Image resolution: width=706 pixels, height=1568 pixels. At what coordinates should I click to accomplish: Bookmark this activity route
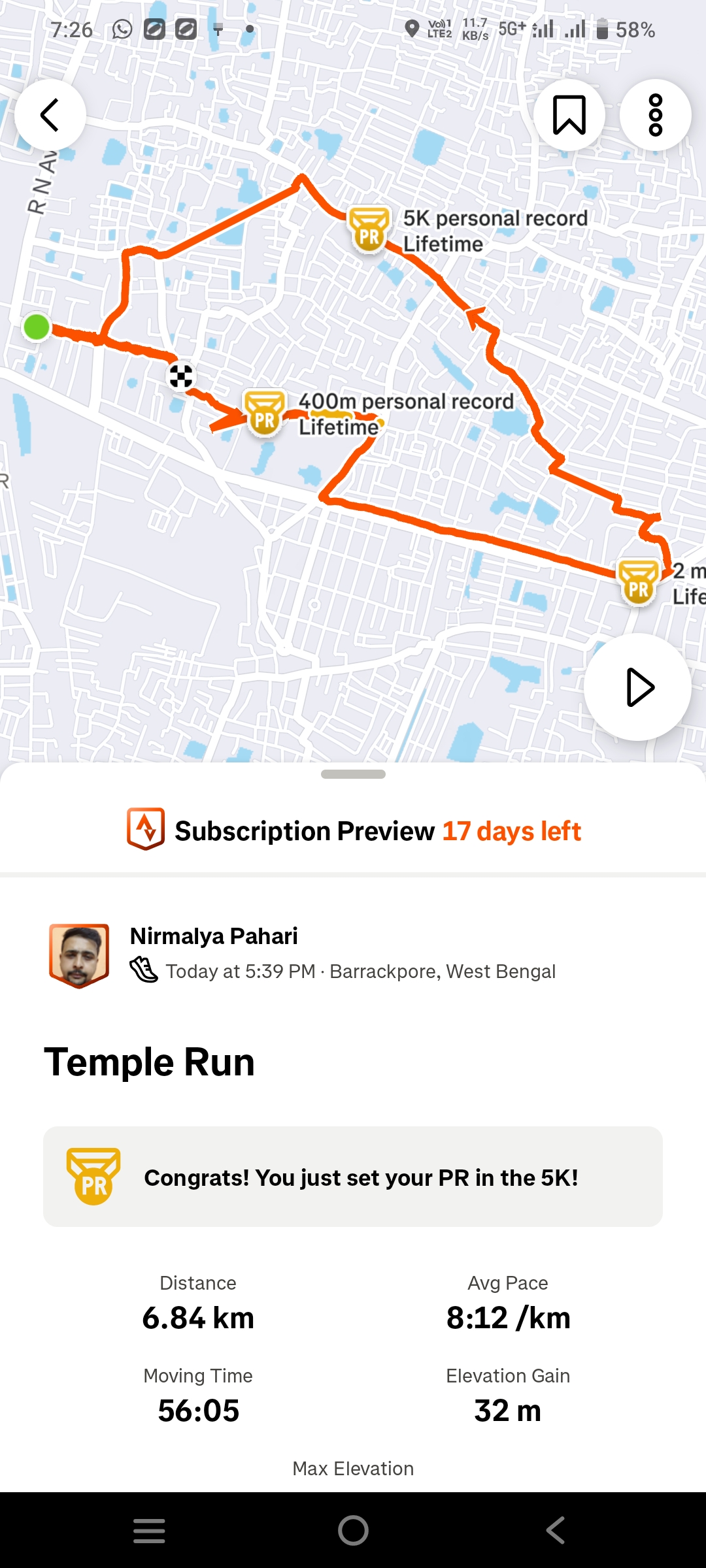coord(569,116)
